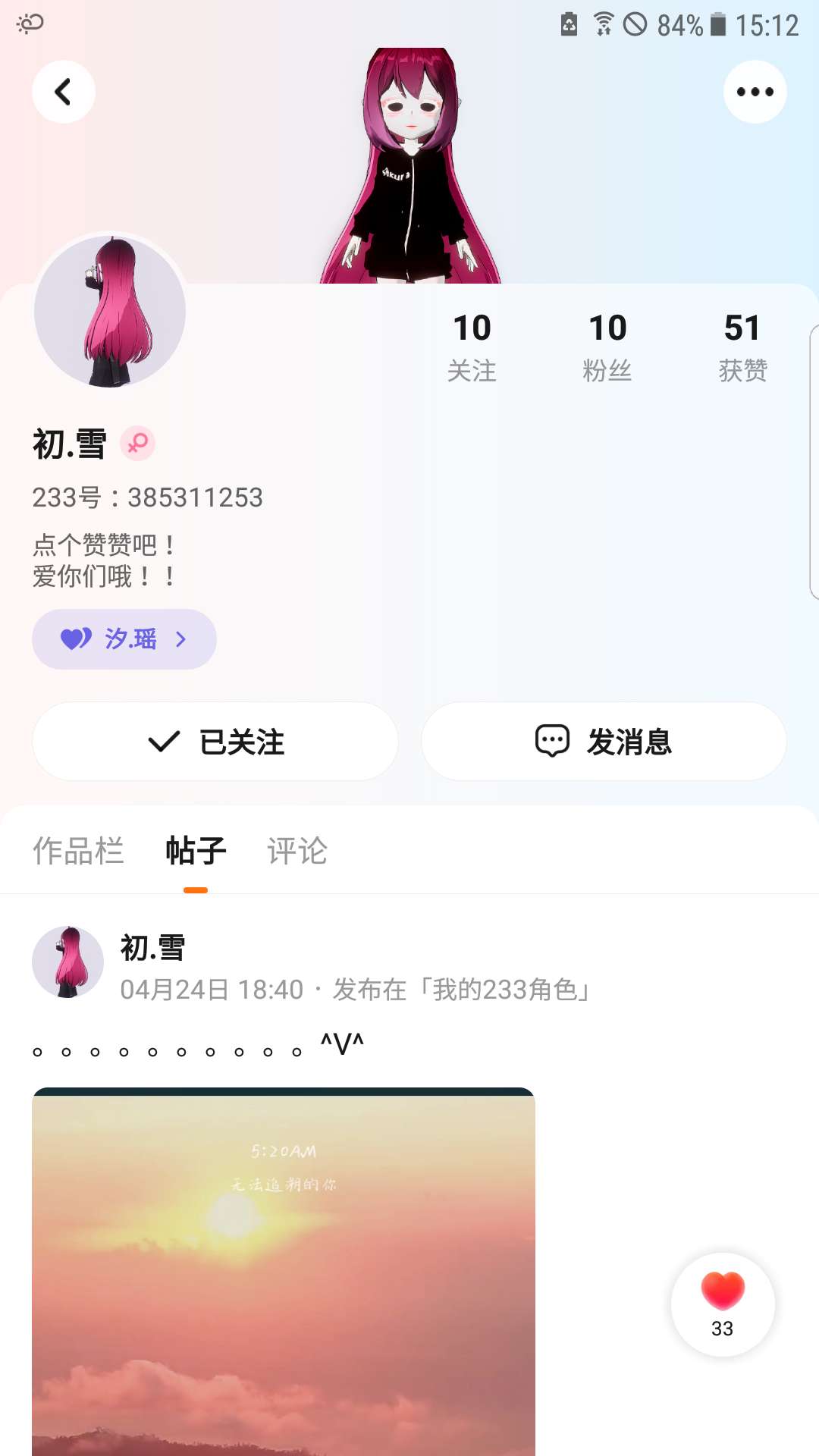This screenshot has height=1456, width=819.
Task: Switch to the 作品栏 tab
Action: click(78, 851)
